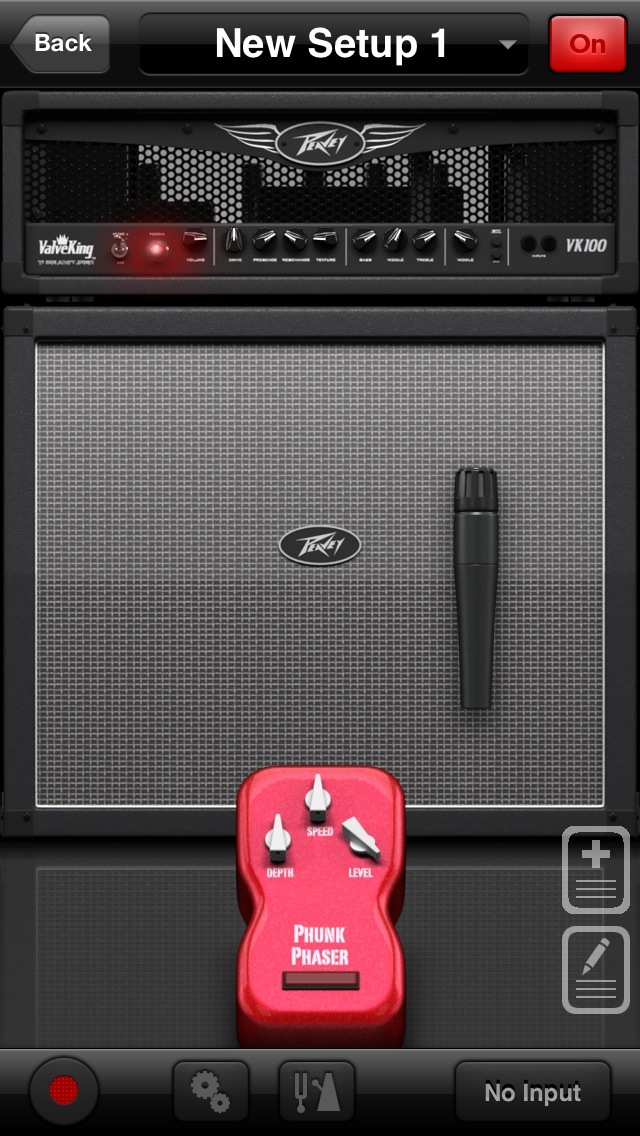
Task: Tap the Speed knob on the pedal
Action: [x=318, y=796]
